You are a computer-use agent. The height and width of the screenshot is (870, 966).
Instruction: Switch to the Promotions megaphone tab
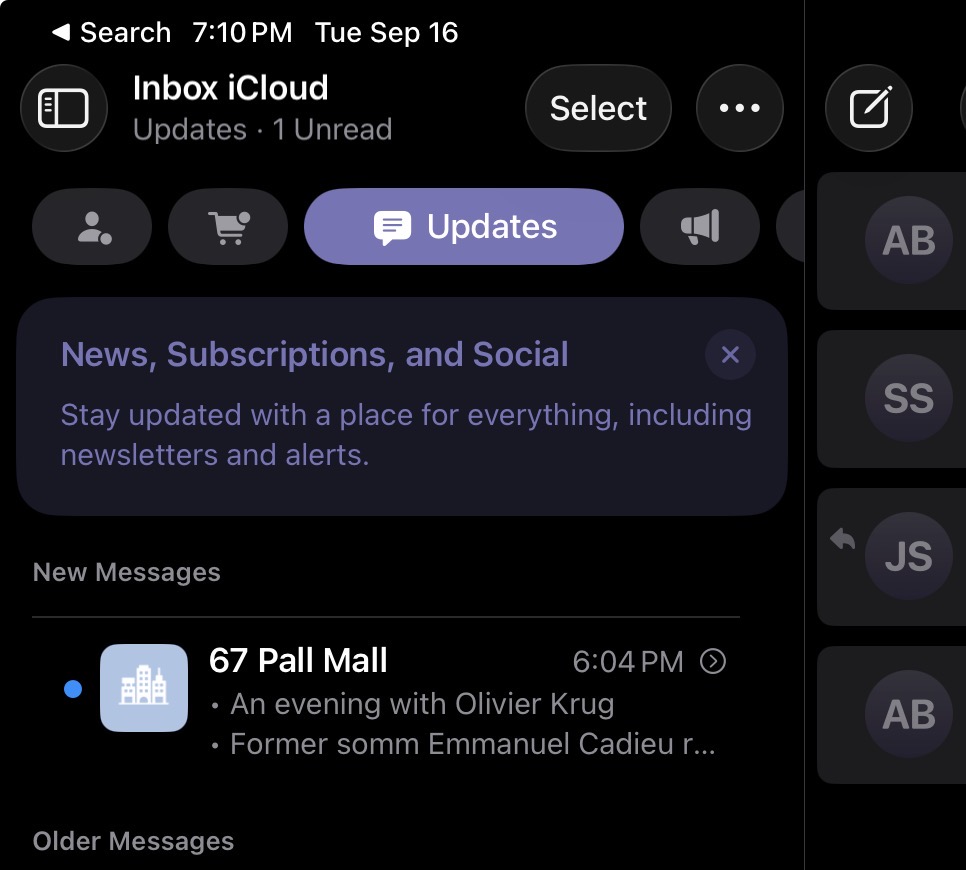(700, 227)
